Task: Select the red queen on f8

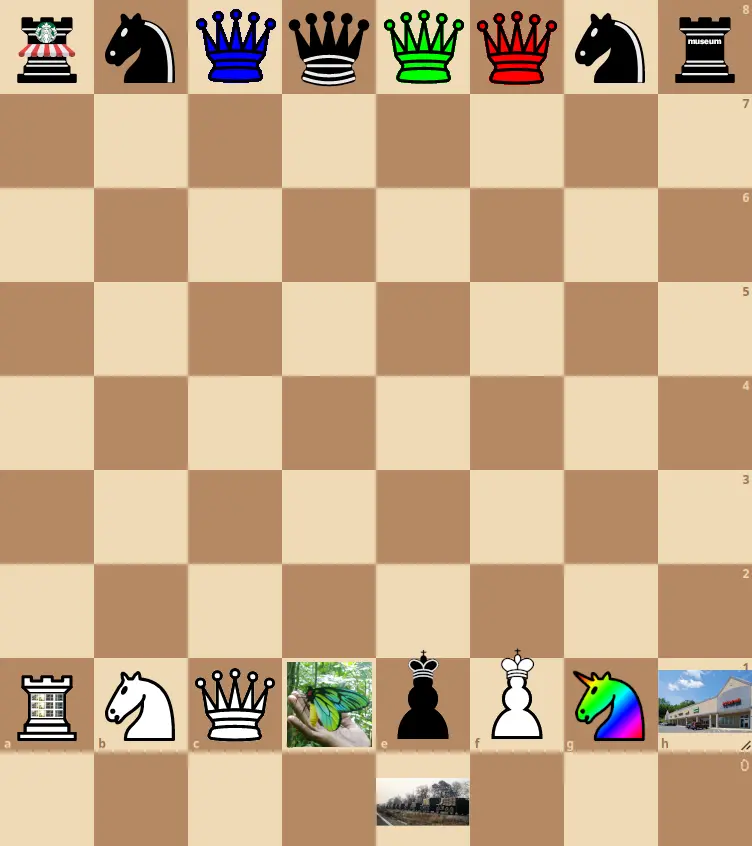Action: pyautogui.click(x=517, y=47)
